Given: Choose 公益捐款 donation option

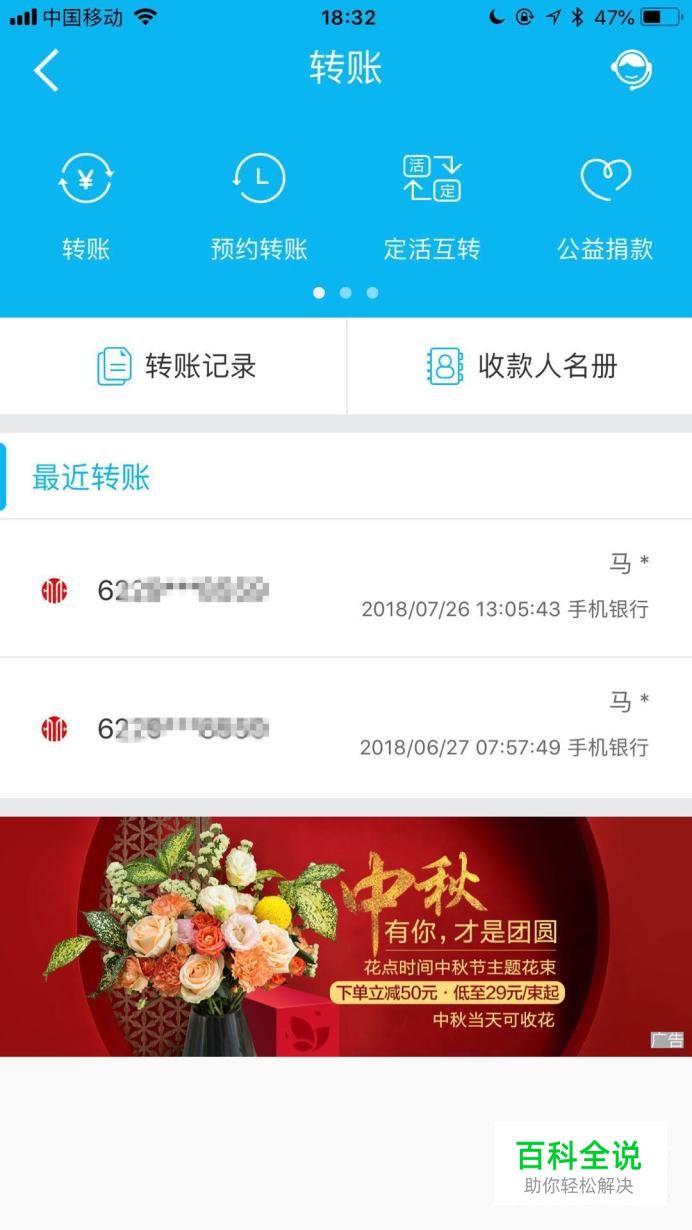Looking at the screenshot, I should click(605, 205).
